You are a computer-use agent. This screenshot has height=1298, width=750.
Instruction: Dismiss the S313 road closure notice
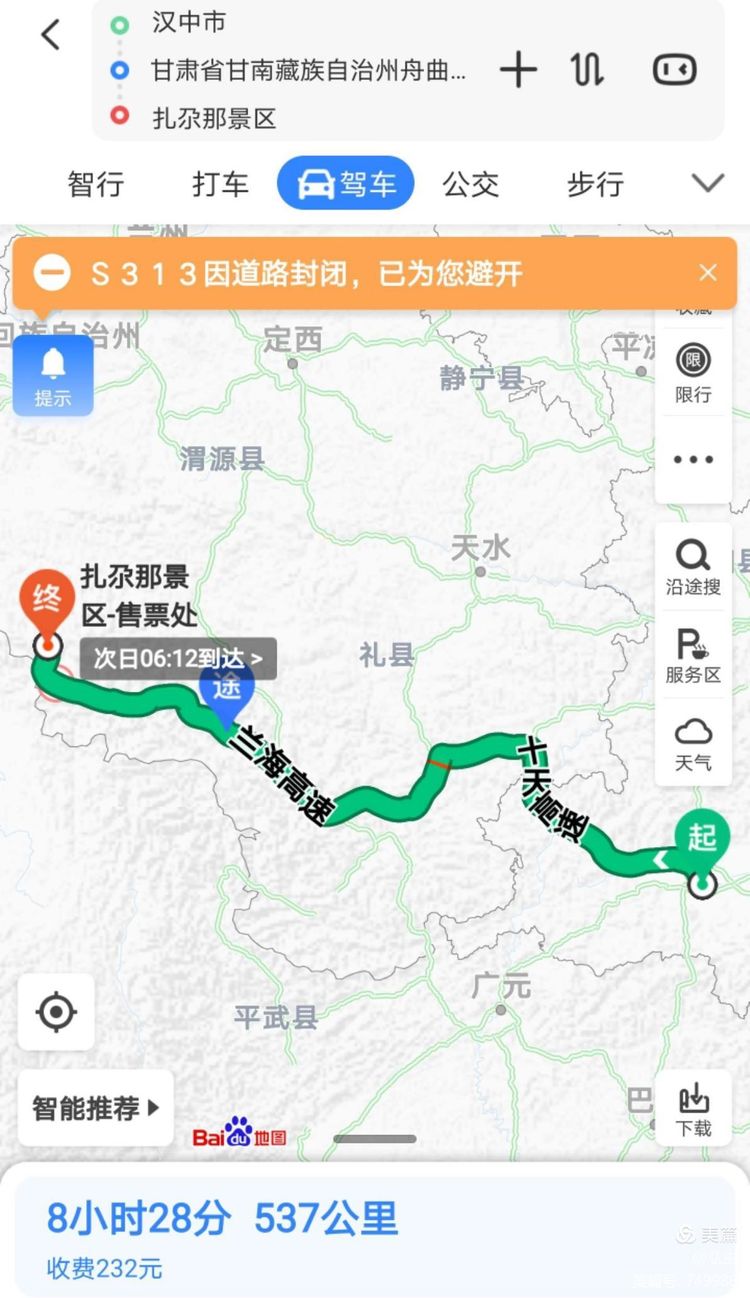(708, 272)
